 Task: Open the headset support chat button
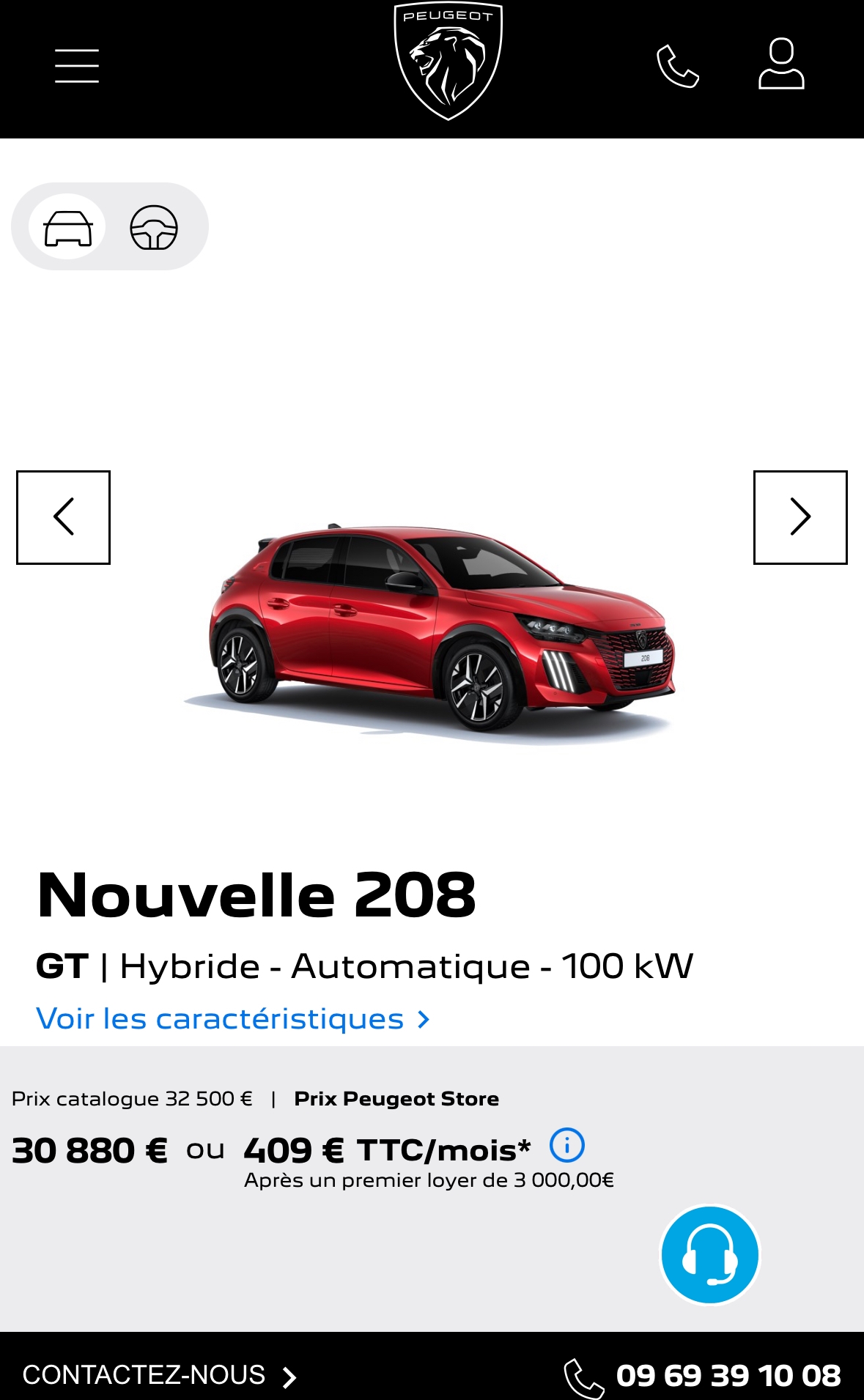click(709, 1255)
